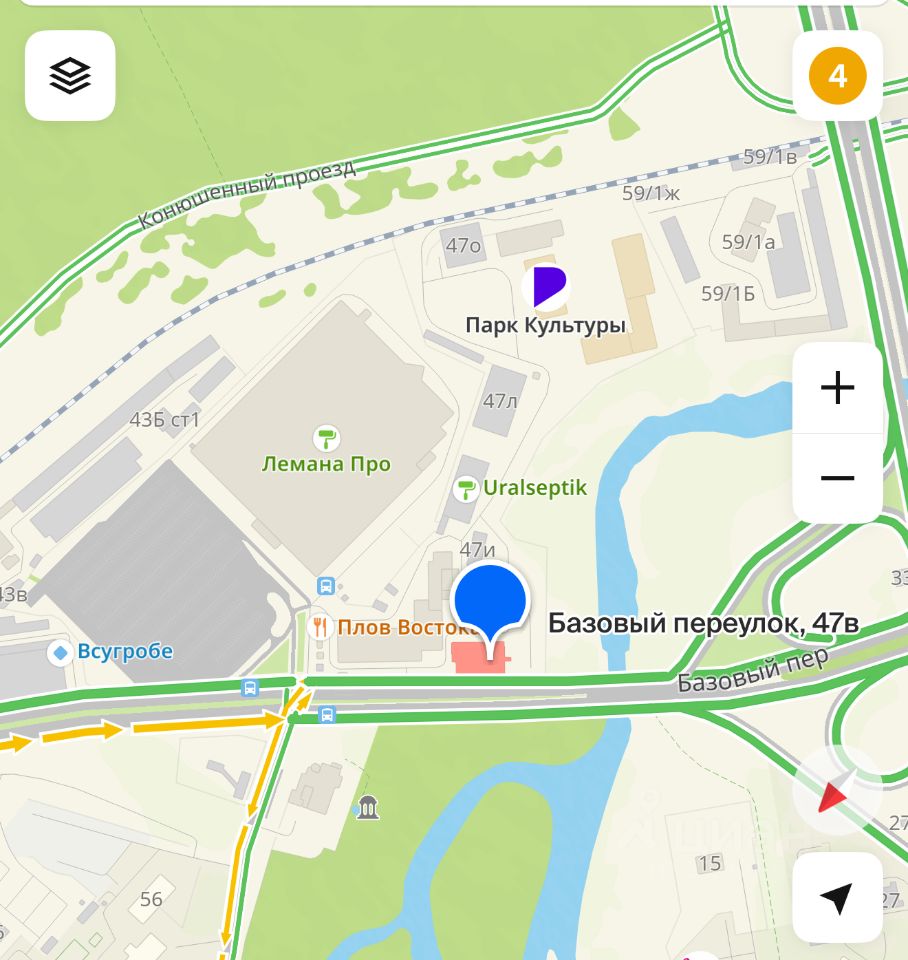Open the Плов Восток restaurant marker

click(x=321, y=627)
